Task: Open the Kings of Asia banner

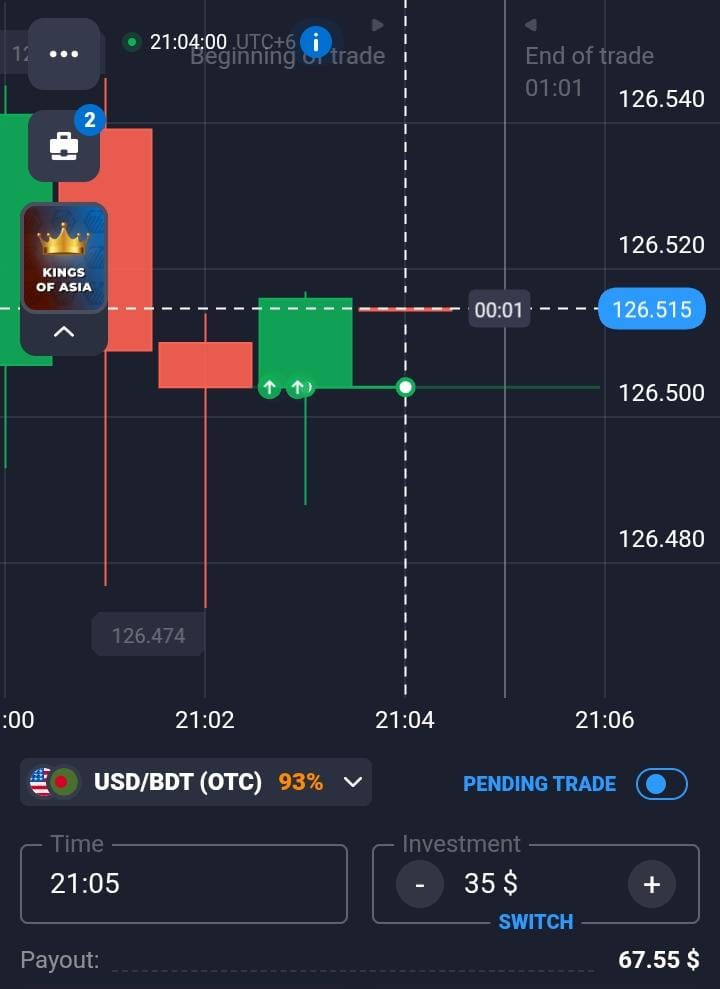Action: [64, 258]
